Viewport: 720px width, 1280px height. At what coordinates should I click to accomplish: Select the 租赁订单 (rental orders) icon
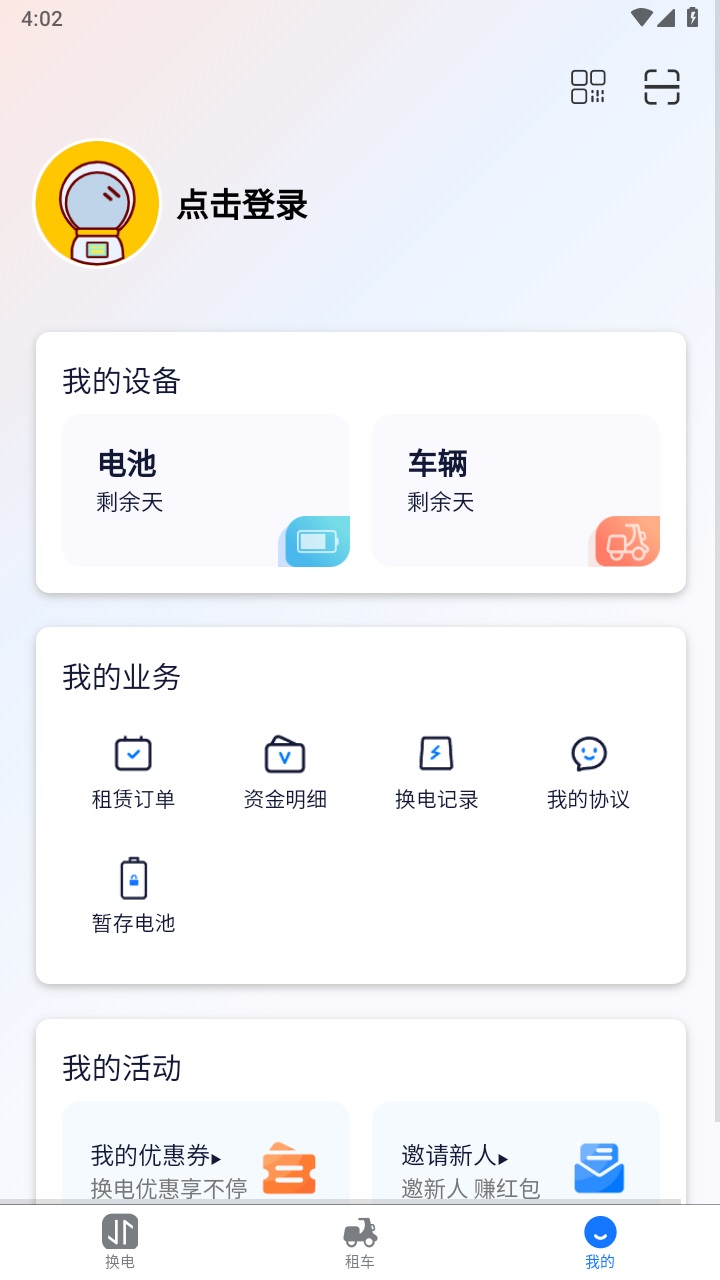coord(133,753)
